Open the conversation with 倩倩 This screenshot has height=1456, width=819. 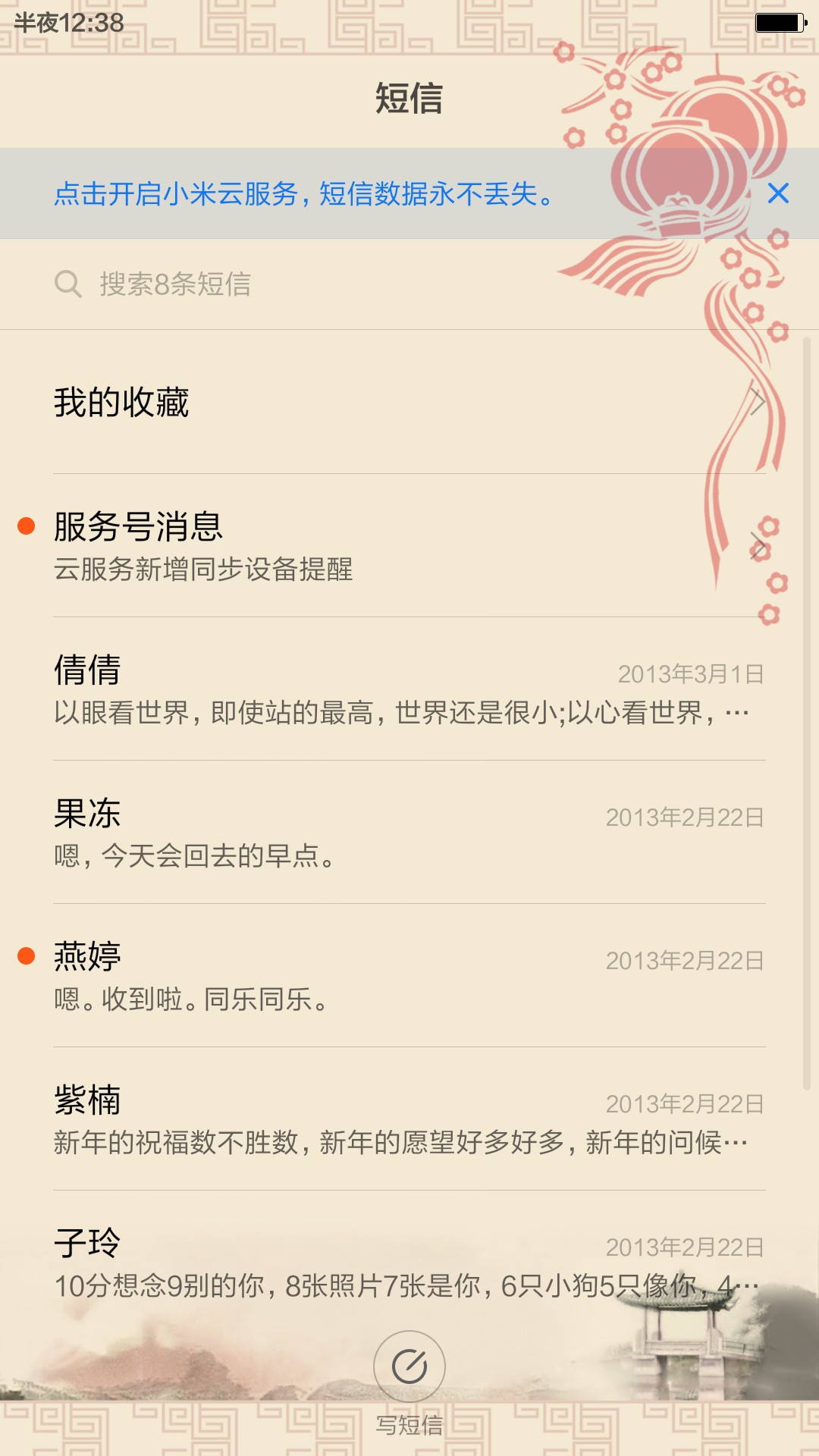[x=409, y=689]
